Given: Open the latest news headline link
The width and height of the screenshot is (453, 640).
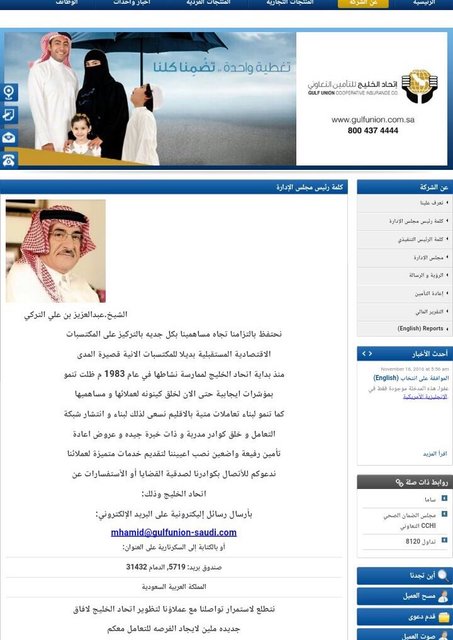Looking at the screenshot, I should click(x=411, y=378).
